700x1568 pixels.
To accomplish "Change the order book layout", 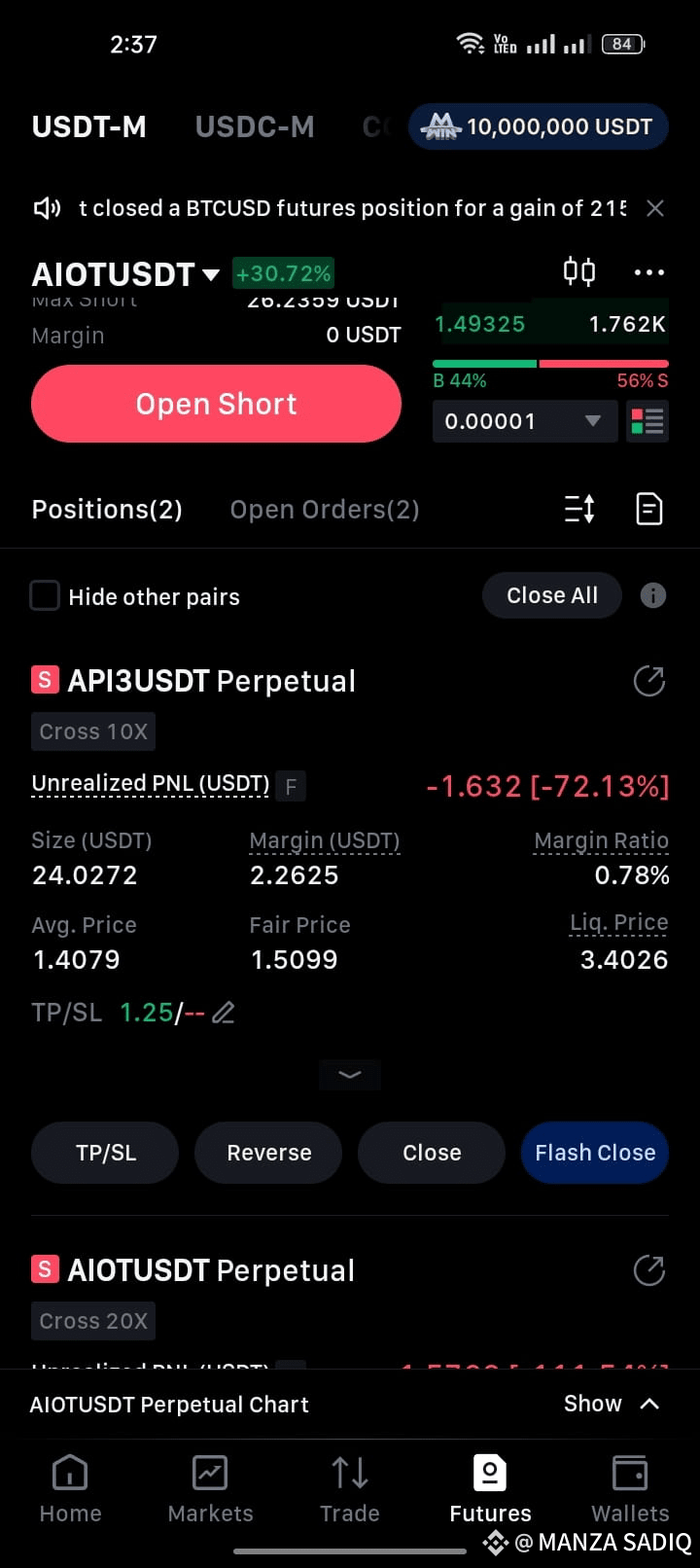I will click(x=647, y=421).
